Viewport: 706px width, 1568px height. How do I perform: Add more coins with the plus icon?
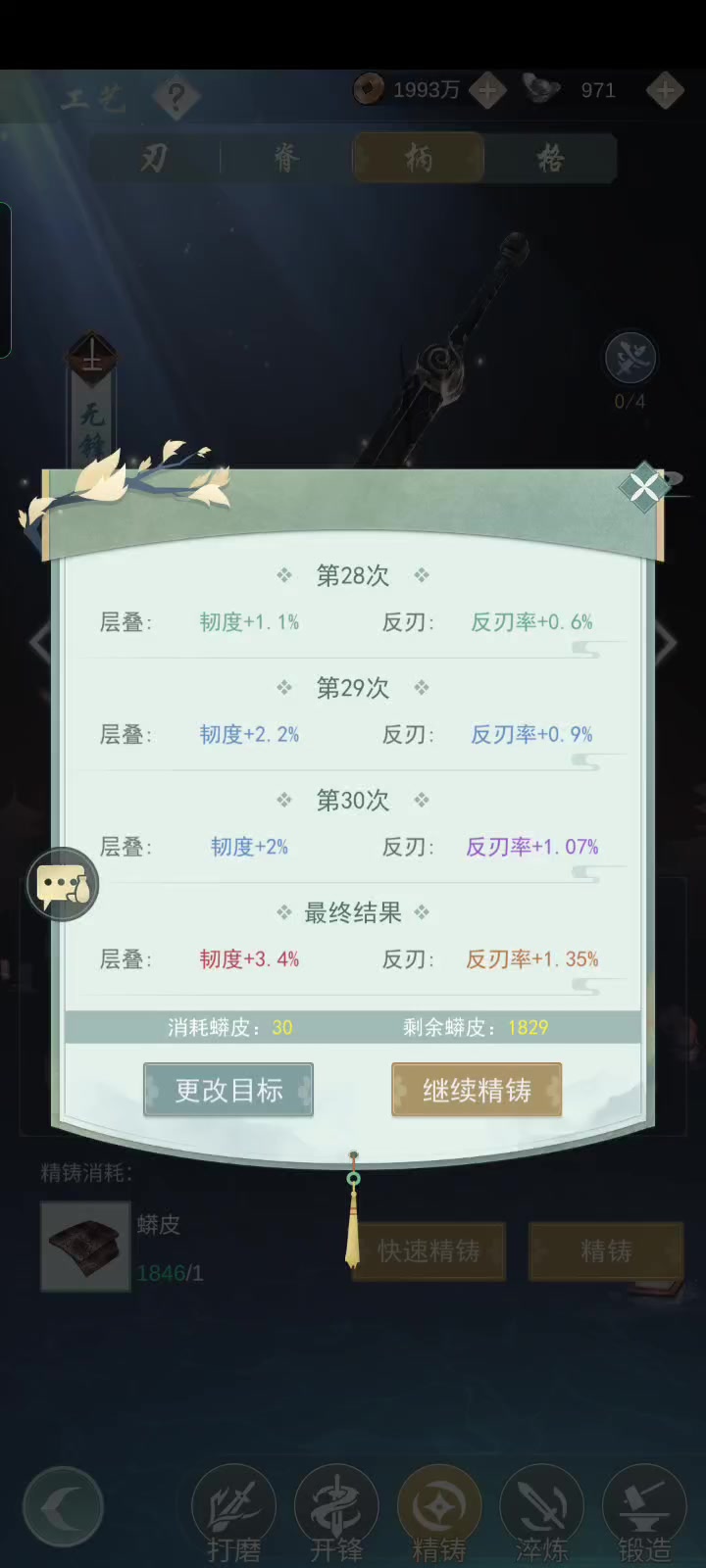coord(487,91)
